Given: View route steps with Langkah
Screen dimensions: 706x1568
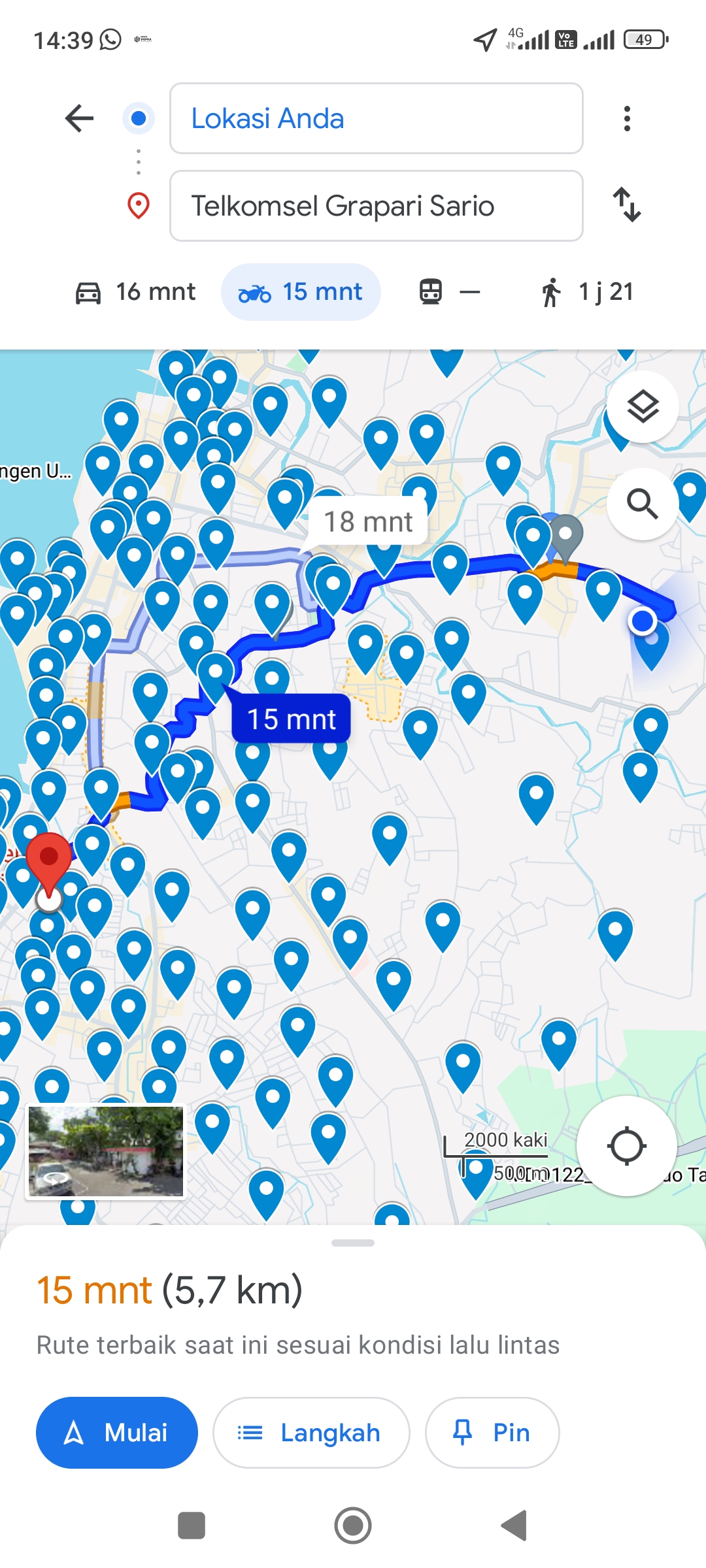Looking at the screenshot, I should 311,1433.
